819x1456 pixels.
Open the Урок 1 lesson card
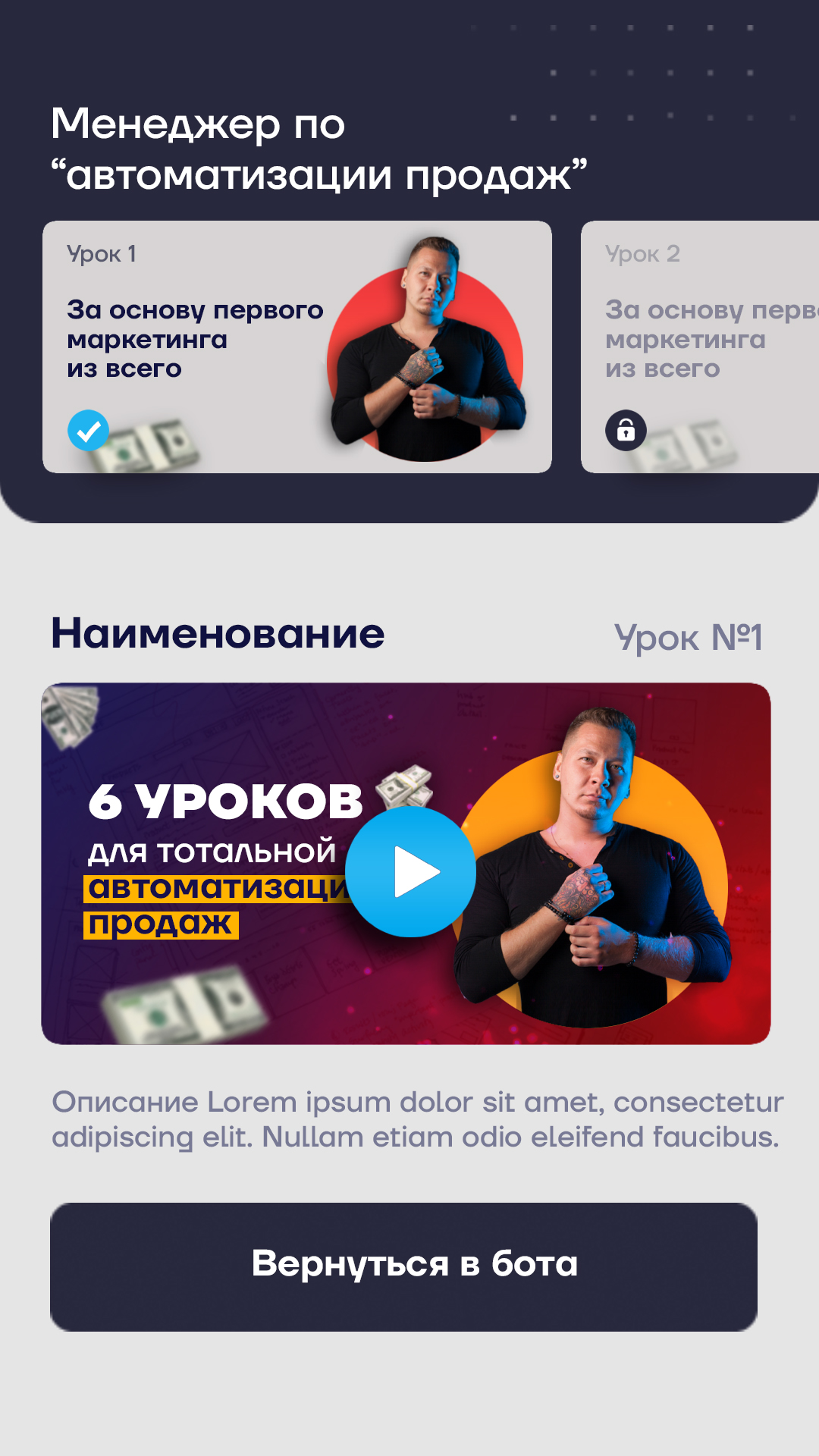pyautogui.click(x=297, y=347)
